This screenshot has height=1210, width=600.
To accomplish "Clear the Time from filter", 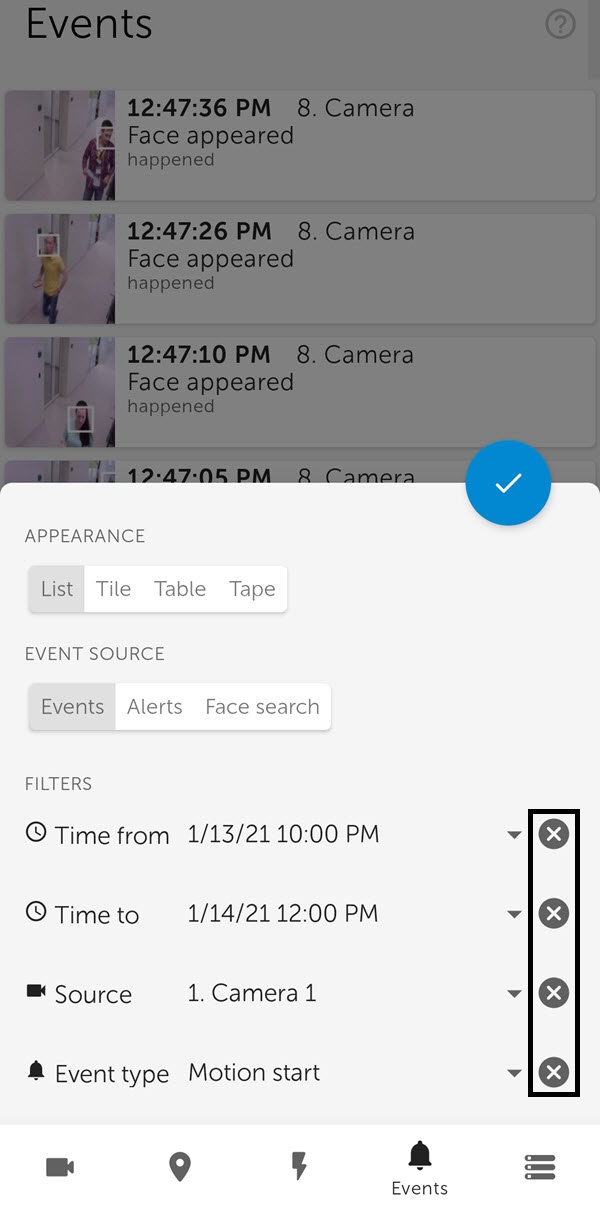I will [x=554, y=834].
